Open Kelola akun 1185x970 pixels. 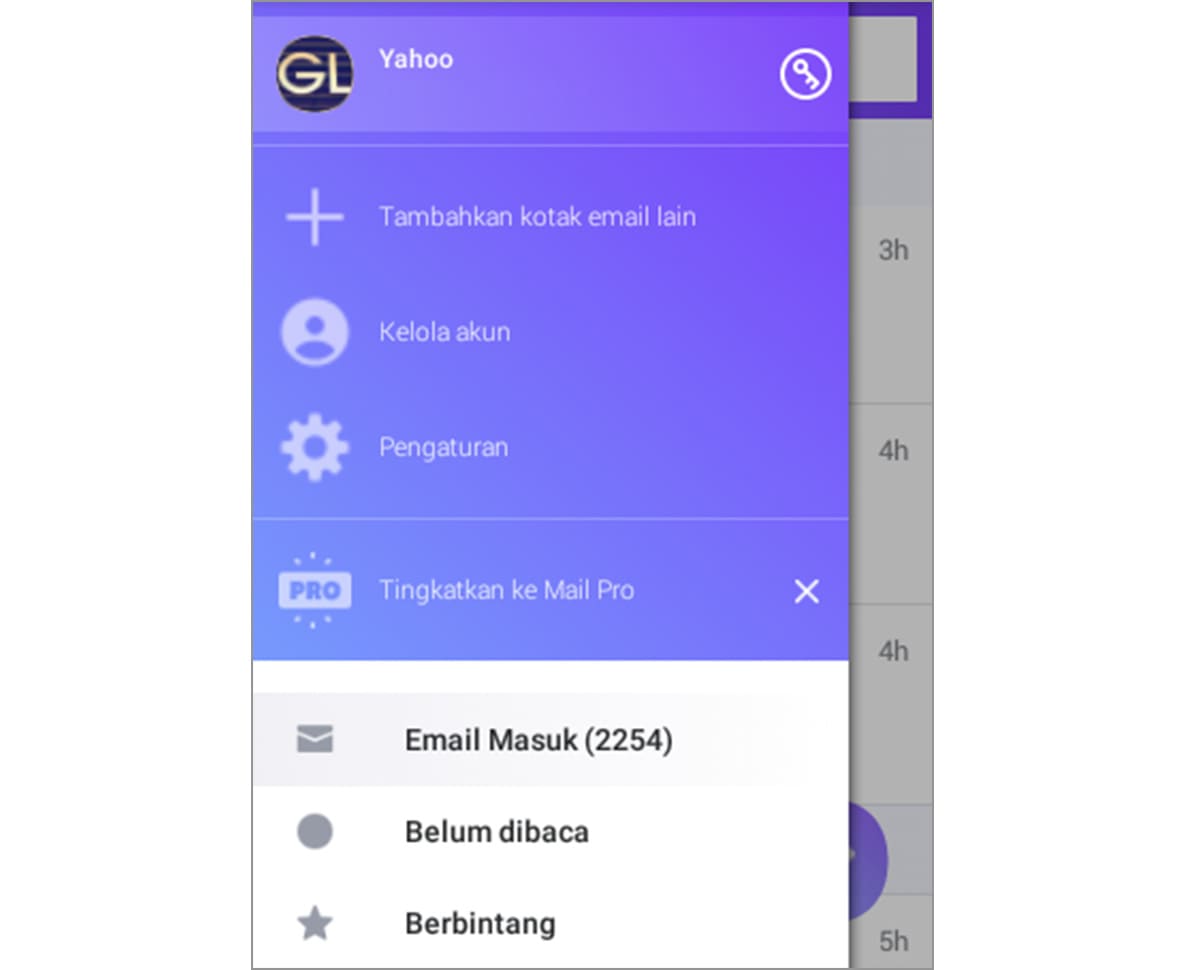click(444, 332)
